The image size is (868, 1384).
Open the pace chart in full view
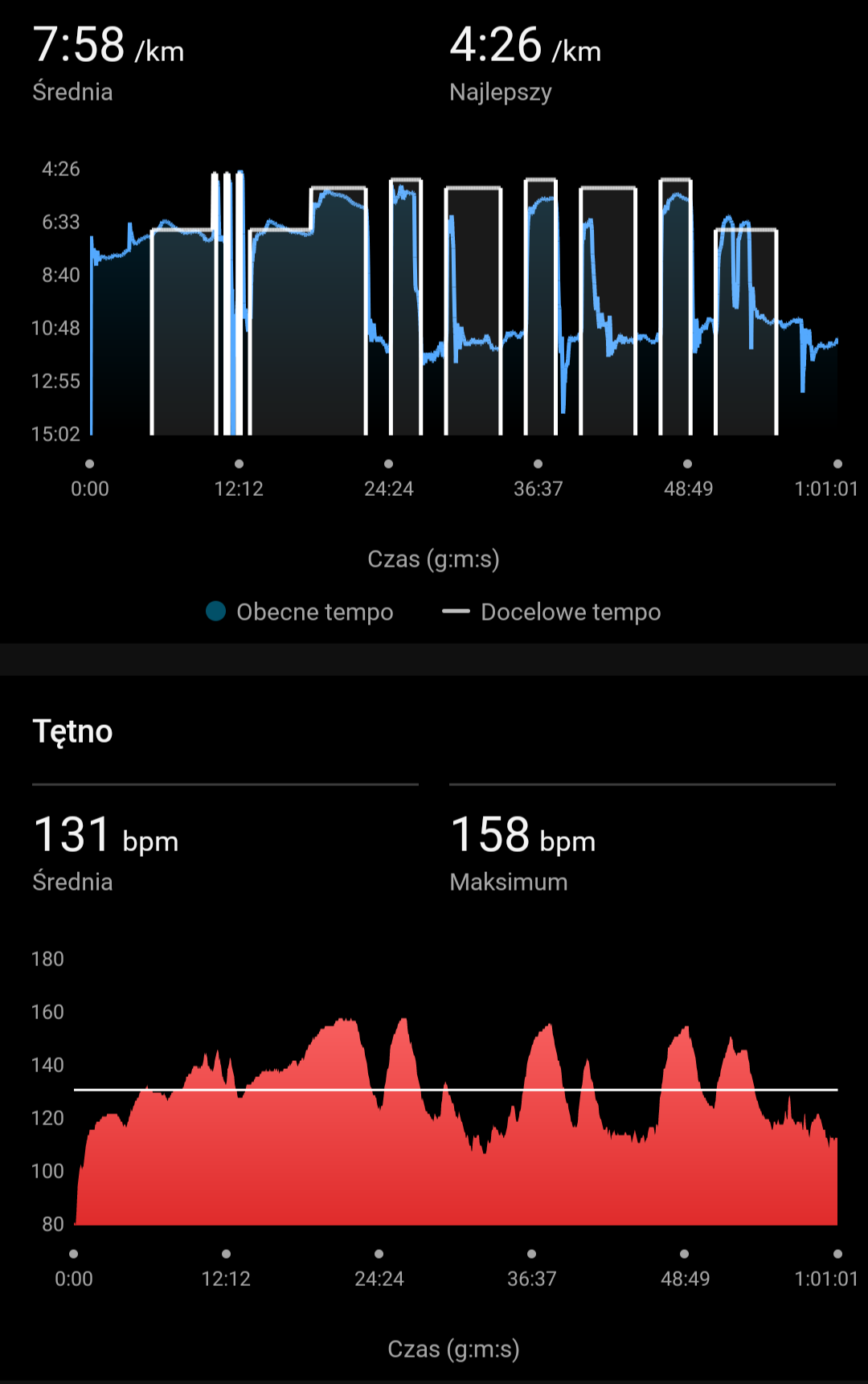tap(464, 305)
